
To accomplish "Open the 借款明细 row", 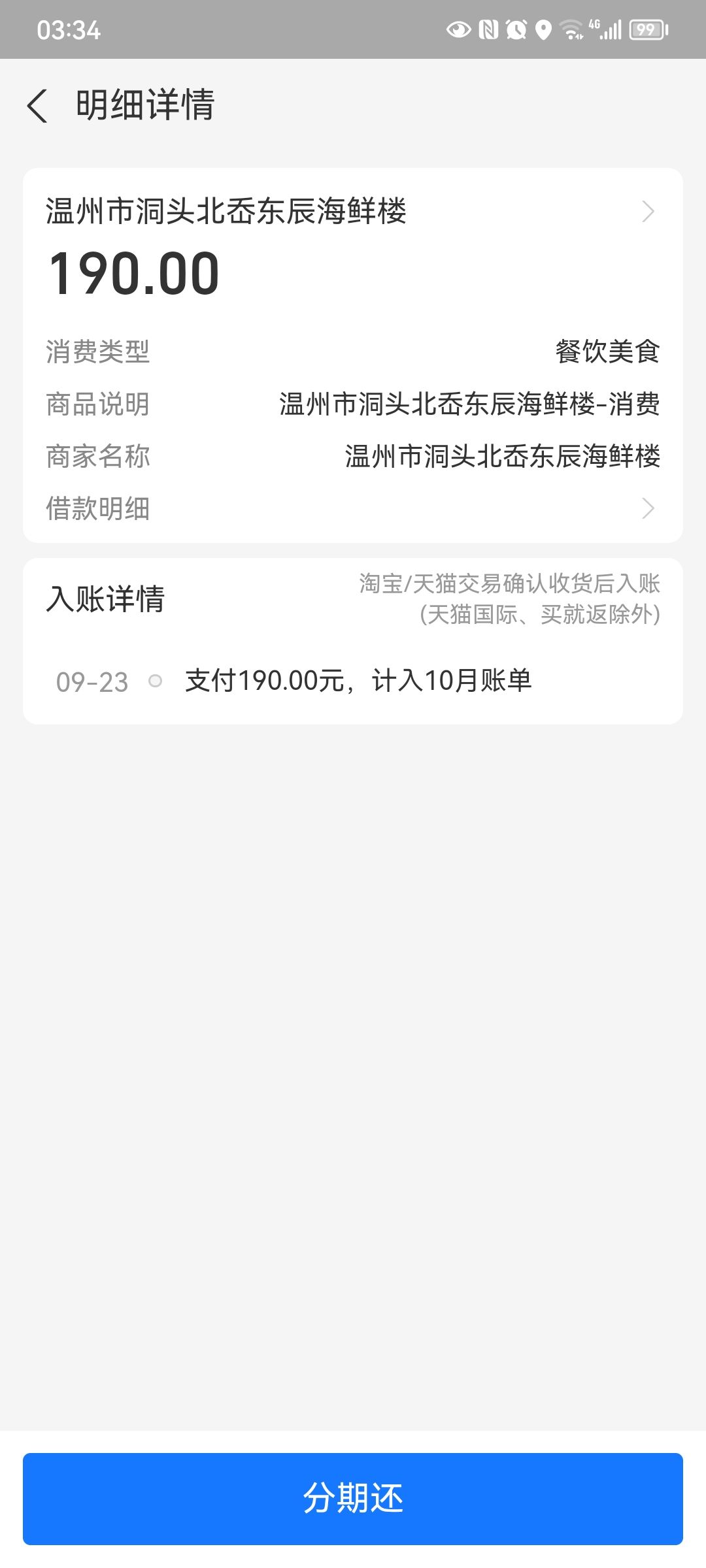I will click(x=353, y=508).
